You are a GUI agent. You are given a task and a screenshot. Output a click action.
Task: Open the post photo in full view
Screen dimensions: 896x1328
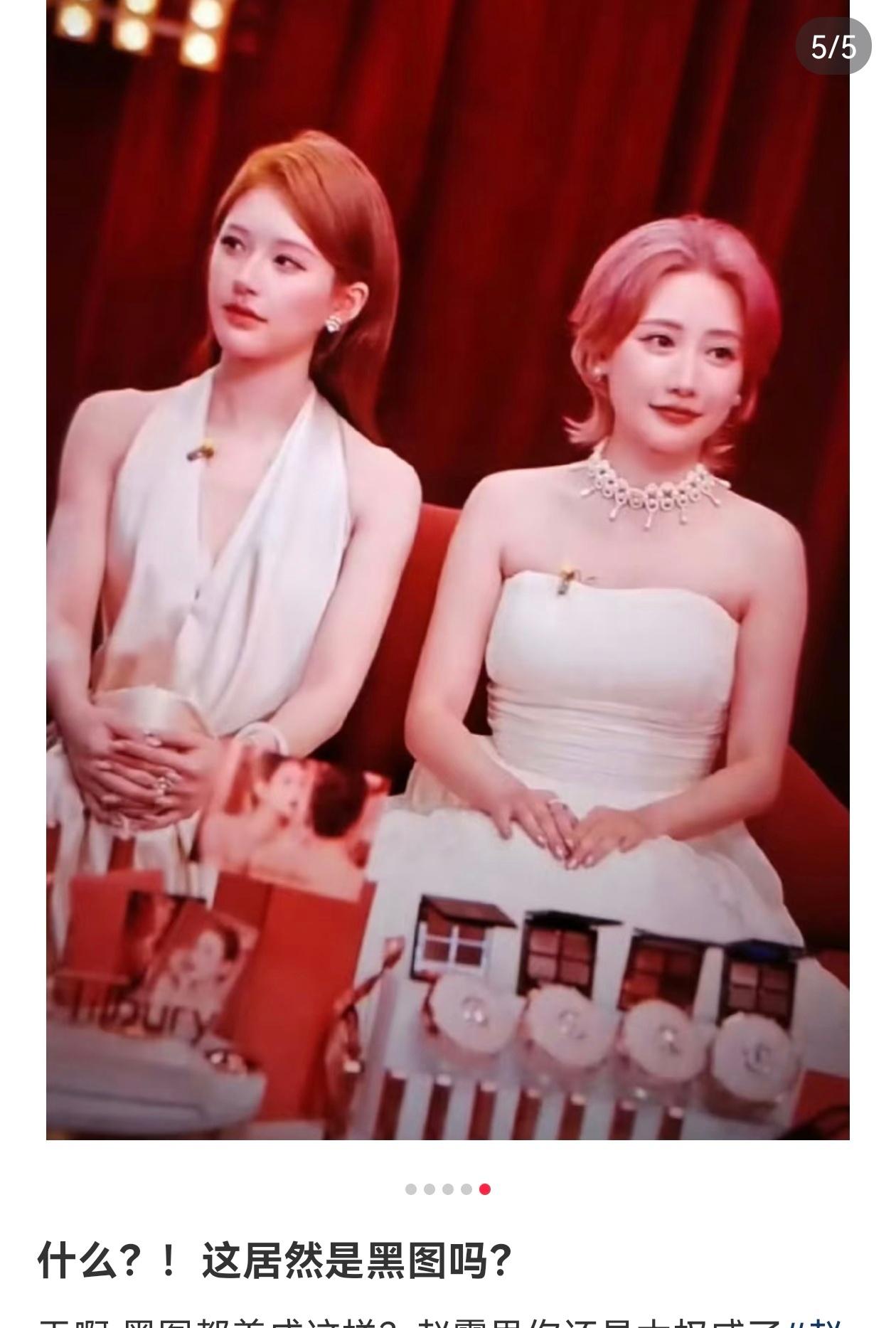coord(448,569)
